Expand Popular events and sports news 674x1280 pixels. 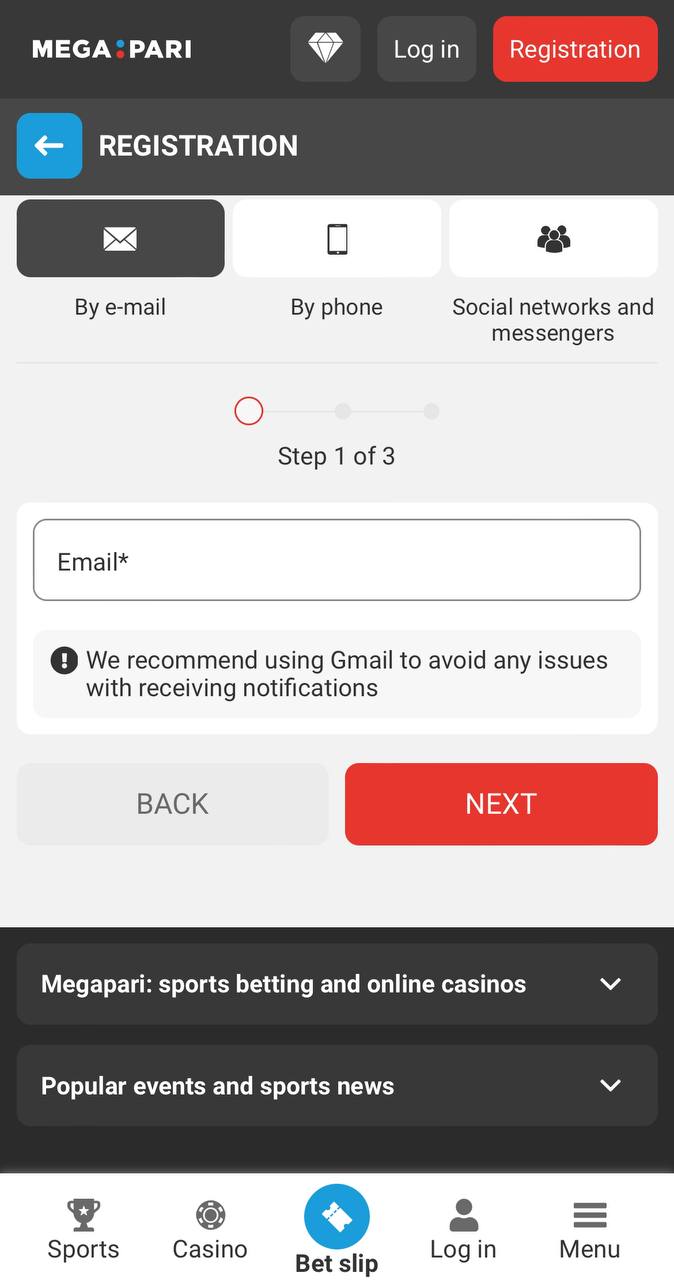(337, 1086)
